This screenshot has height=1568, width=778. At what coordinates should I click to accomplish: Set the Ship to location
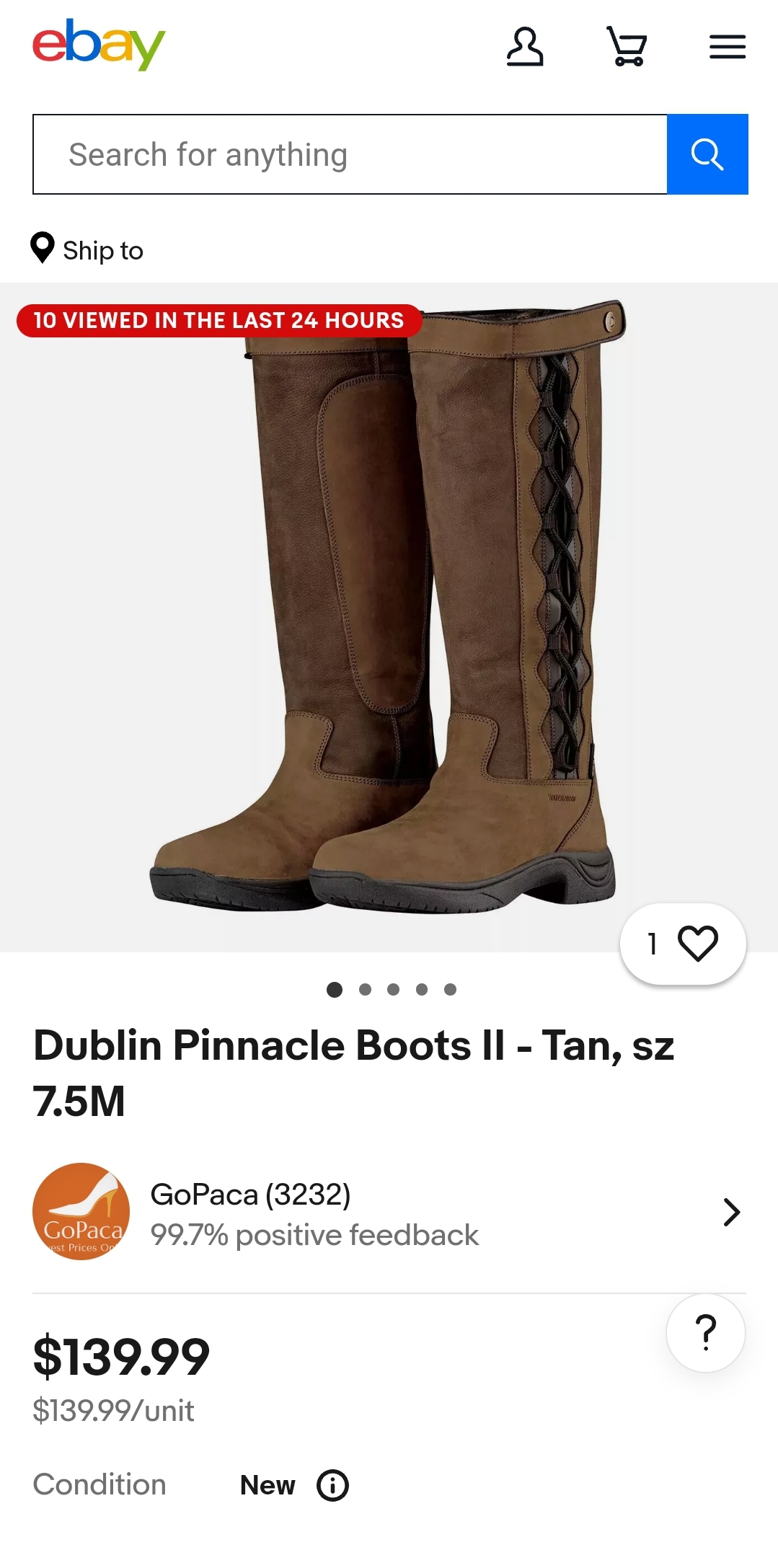coord(87,250)
